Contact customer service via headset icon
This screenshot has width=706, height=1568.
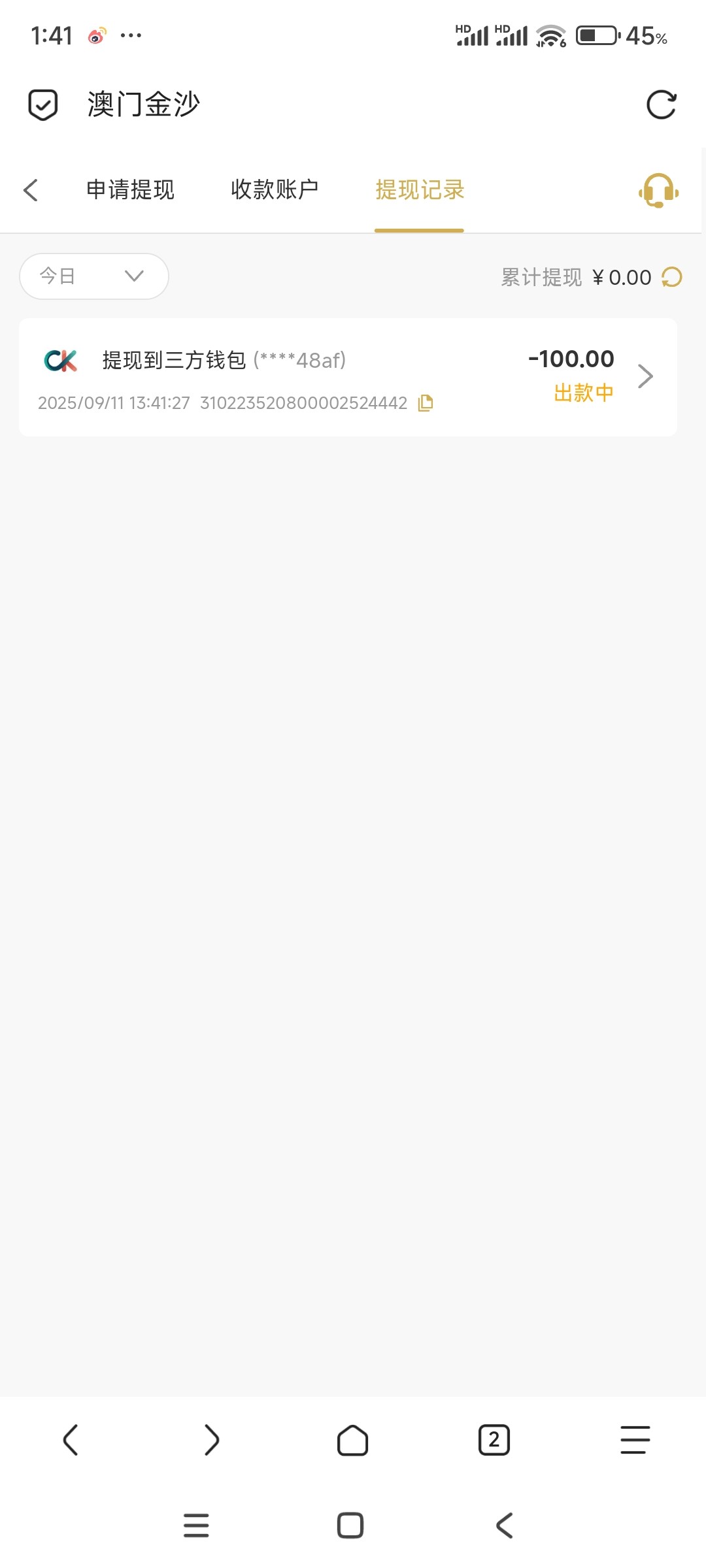pos(658,190)
